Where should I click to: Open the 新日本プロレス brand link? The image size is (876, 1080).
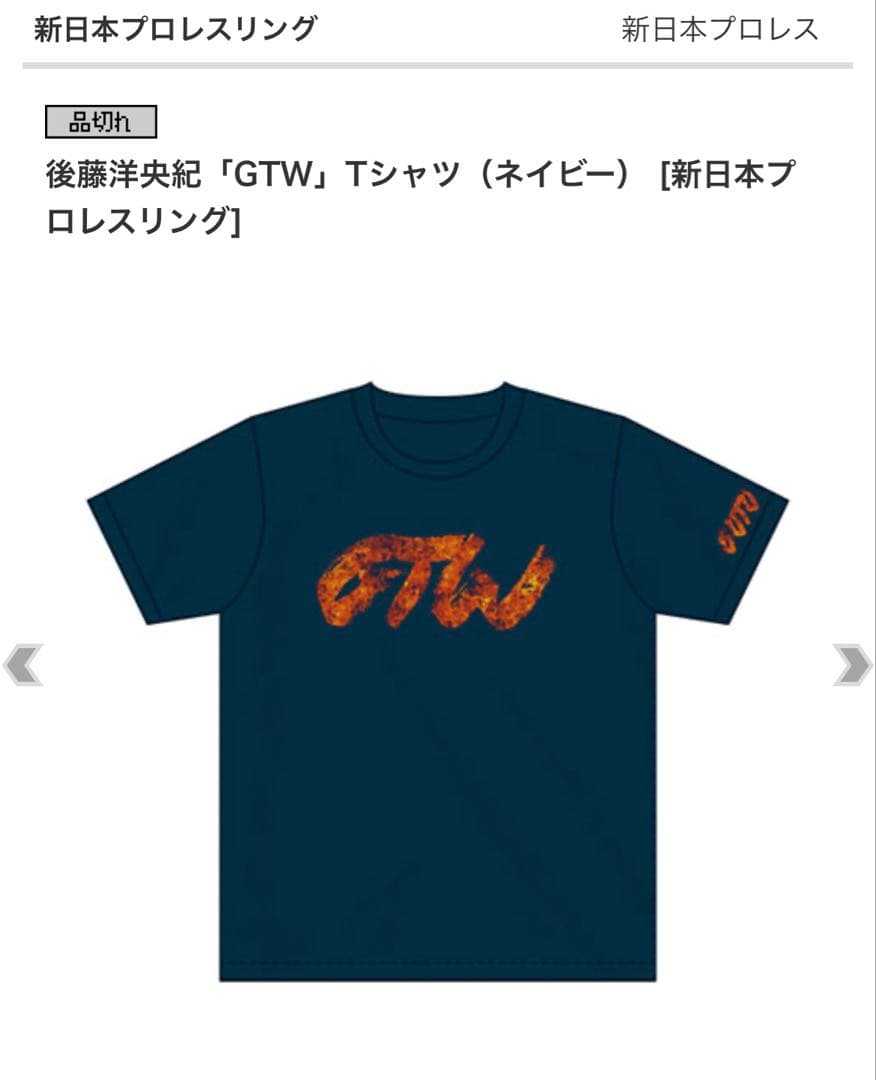click(x=720, y=30)
